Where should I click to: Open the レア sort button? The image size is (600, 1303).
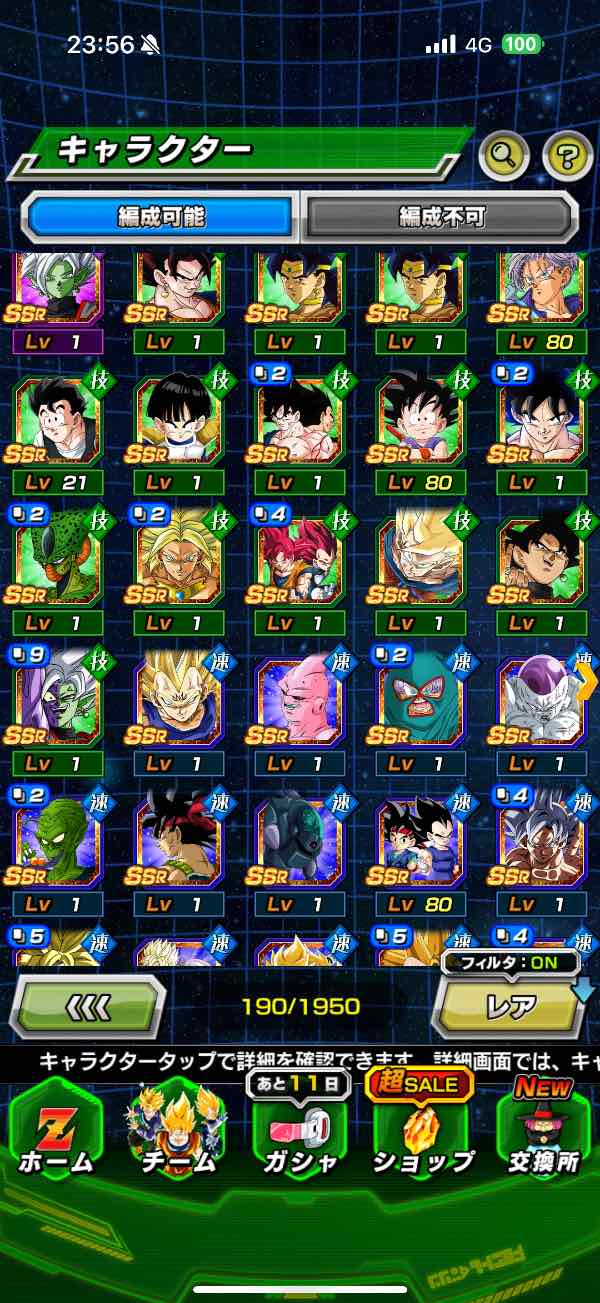tap(510, 1007)
